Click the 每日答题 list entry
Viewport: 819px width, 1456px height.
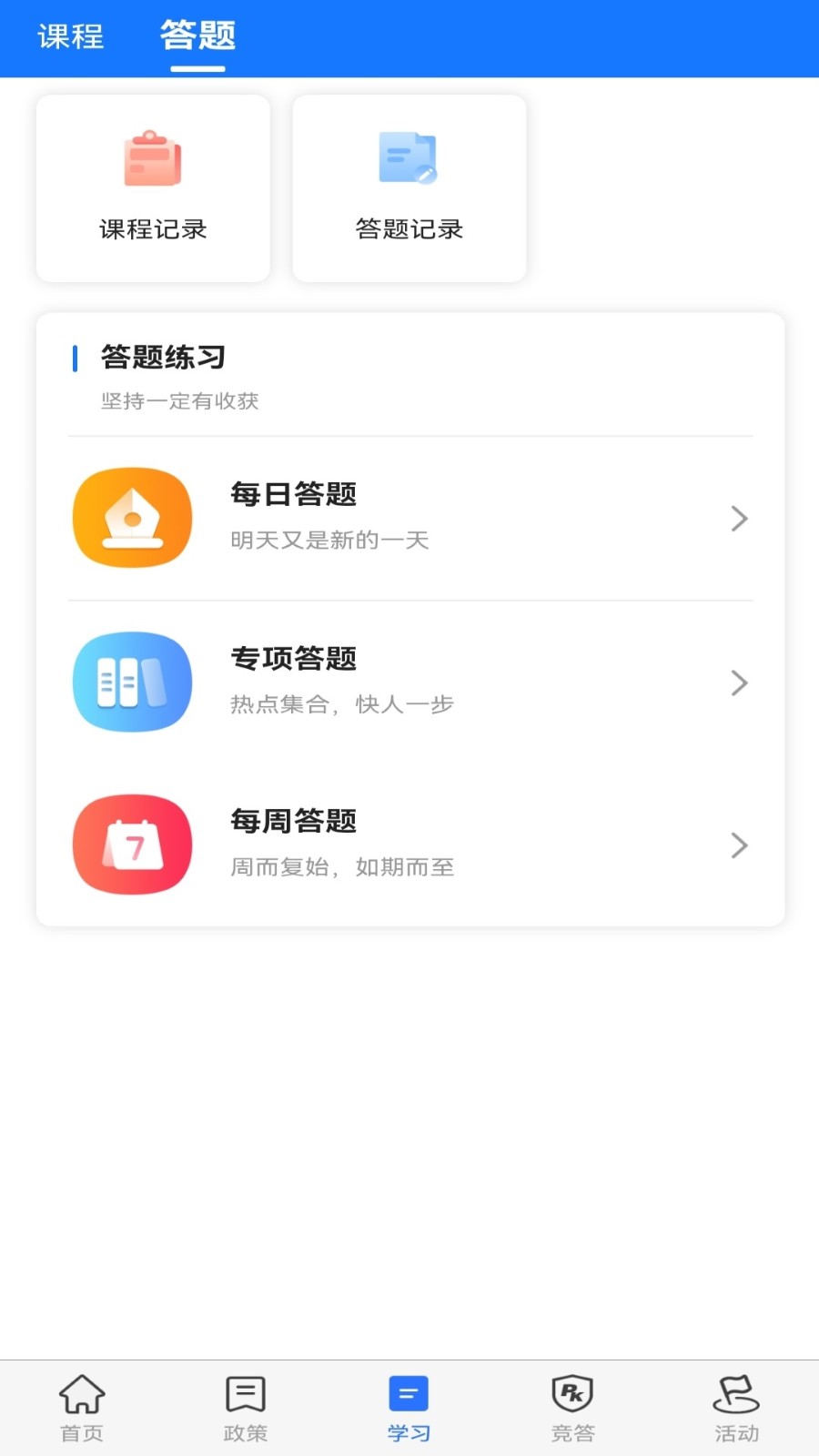(409, 517)
